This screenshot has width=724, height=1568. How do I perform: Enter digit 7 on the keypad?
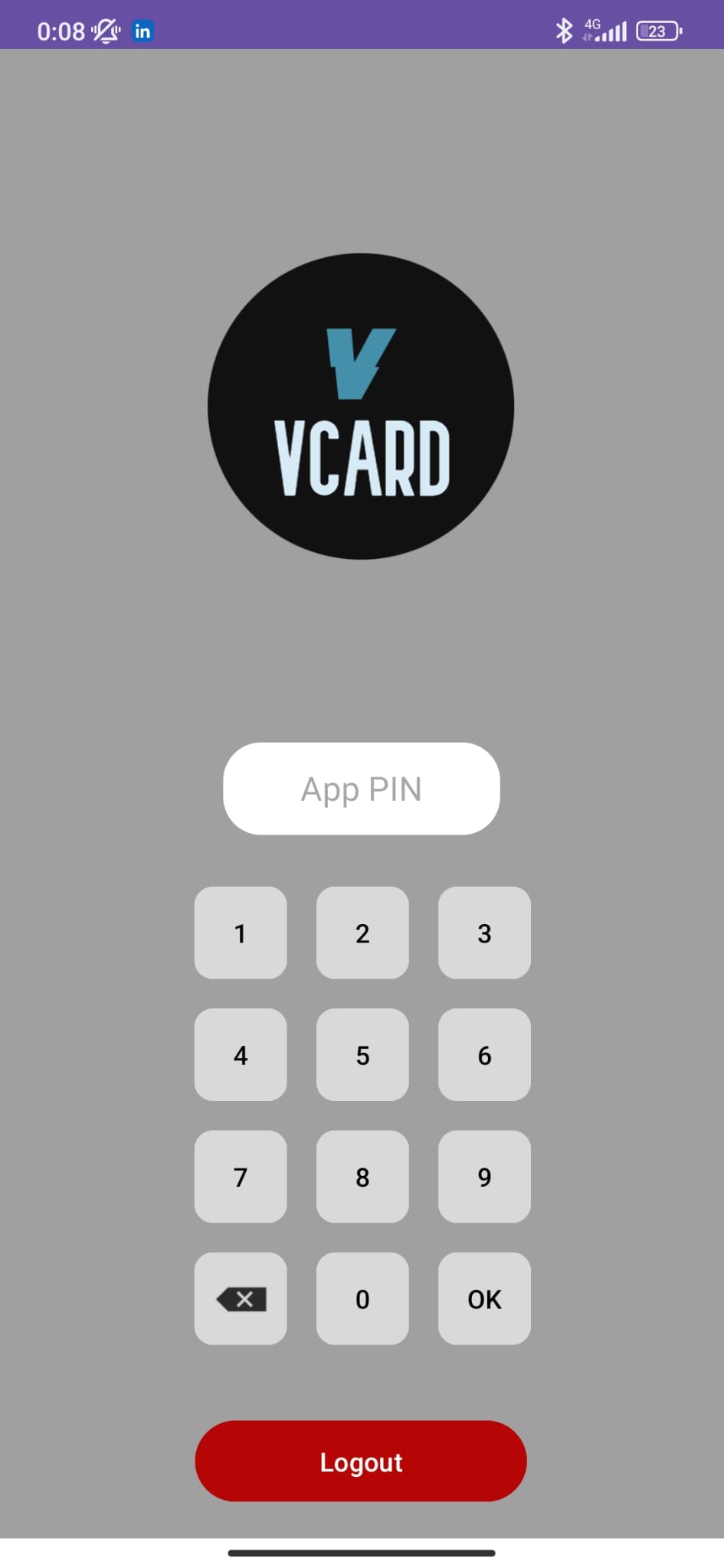click(x=241, y=1176)
